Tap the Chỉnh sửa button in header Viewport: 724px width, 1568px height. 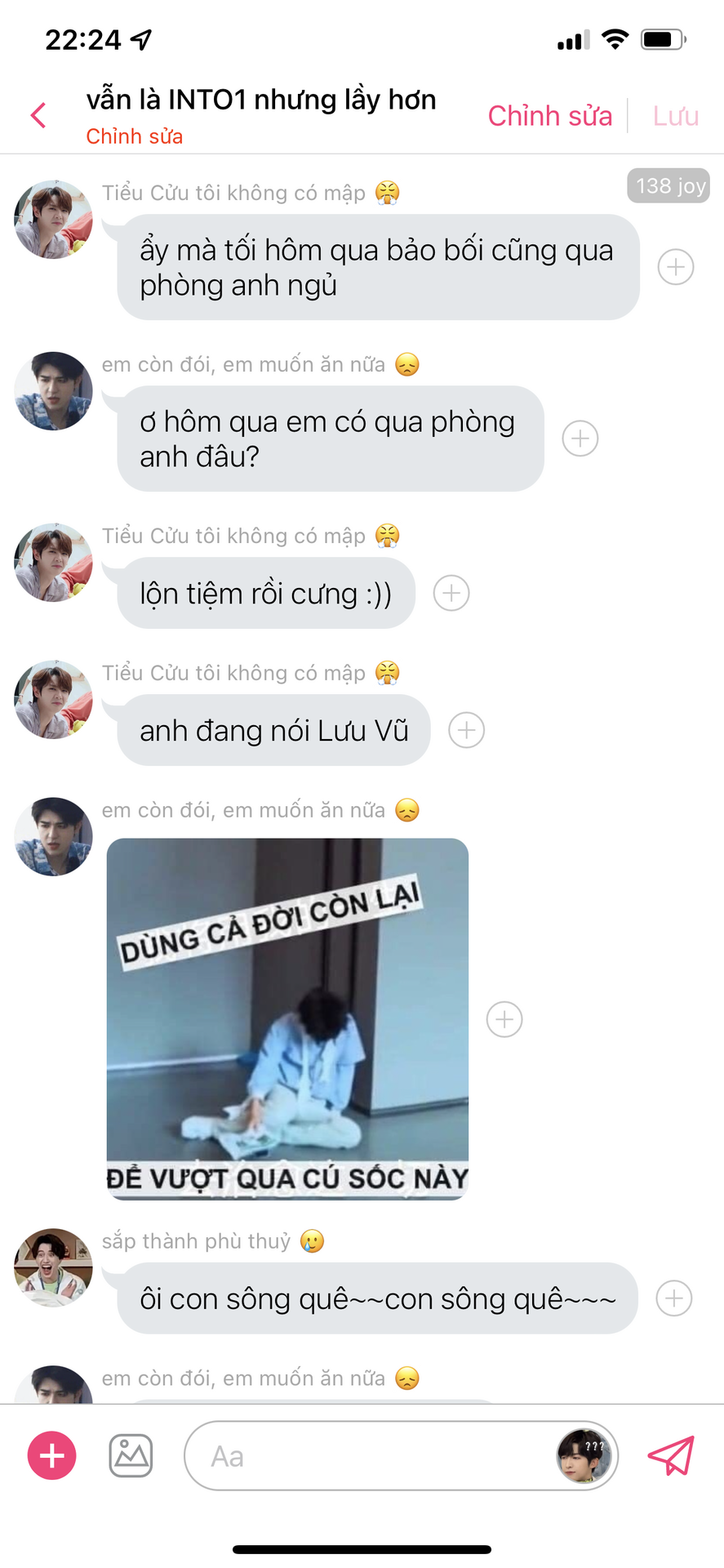[549, 116]
